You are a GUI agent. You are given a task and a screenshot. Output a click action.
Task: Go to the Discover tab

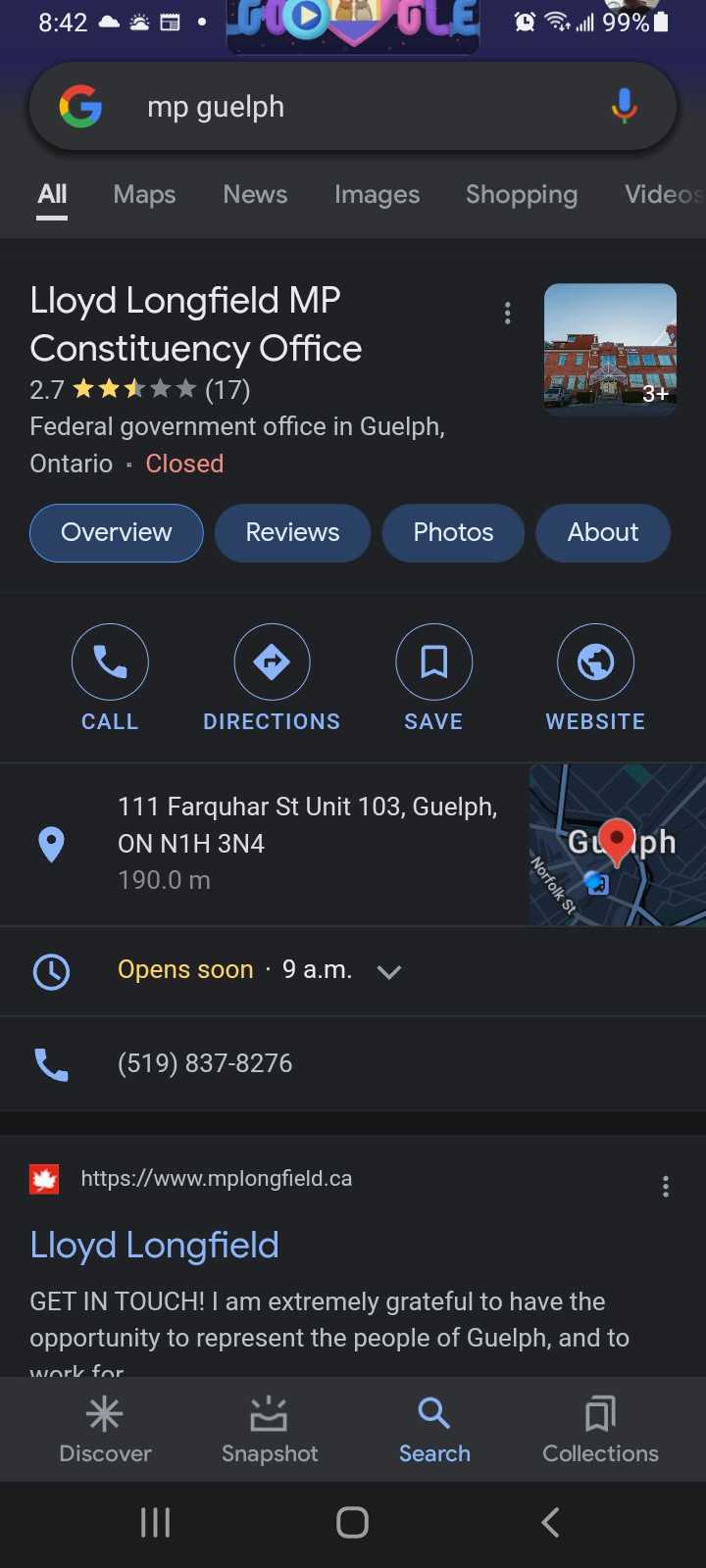pyautogui.click(x=105, y=1430)
